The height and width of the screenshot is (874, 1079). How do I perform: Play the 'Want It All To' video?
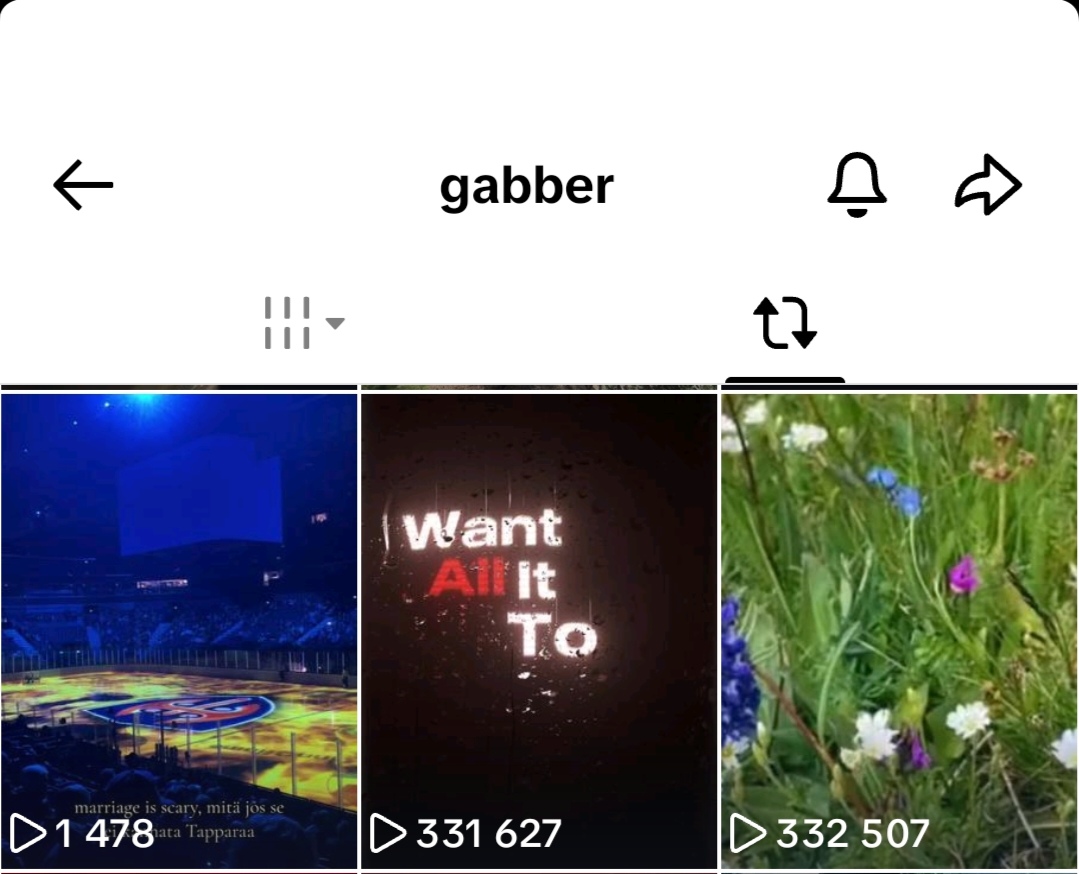click(538, 630)
